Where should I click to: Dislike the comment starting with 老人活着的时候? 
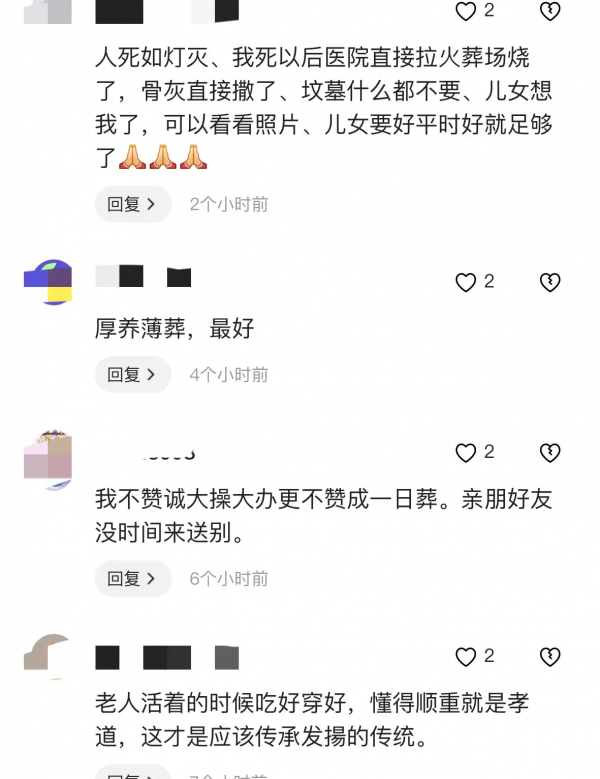(x=550, y=657)
